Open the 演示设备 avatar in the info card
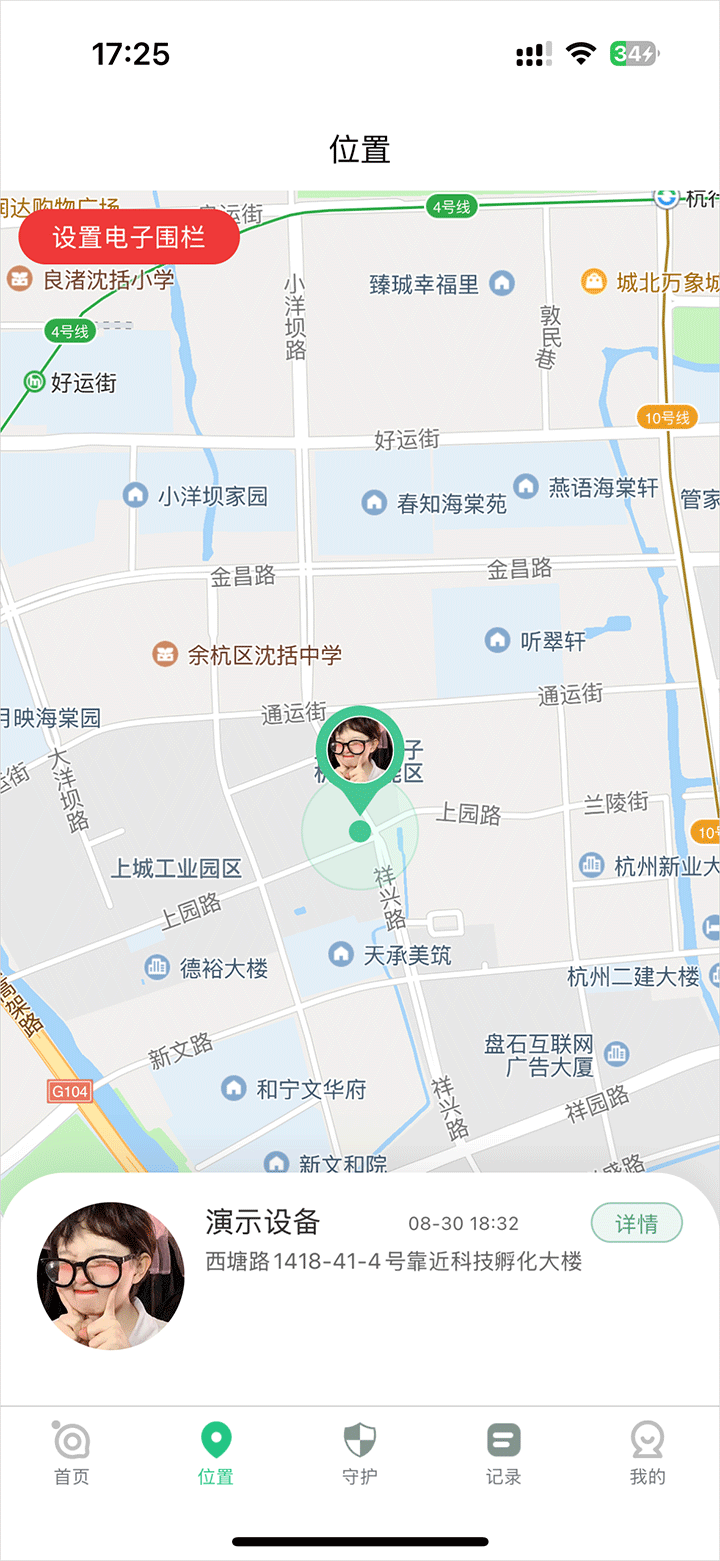720x1561 pixels. 111,1276
